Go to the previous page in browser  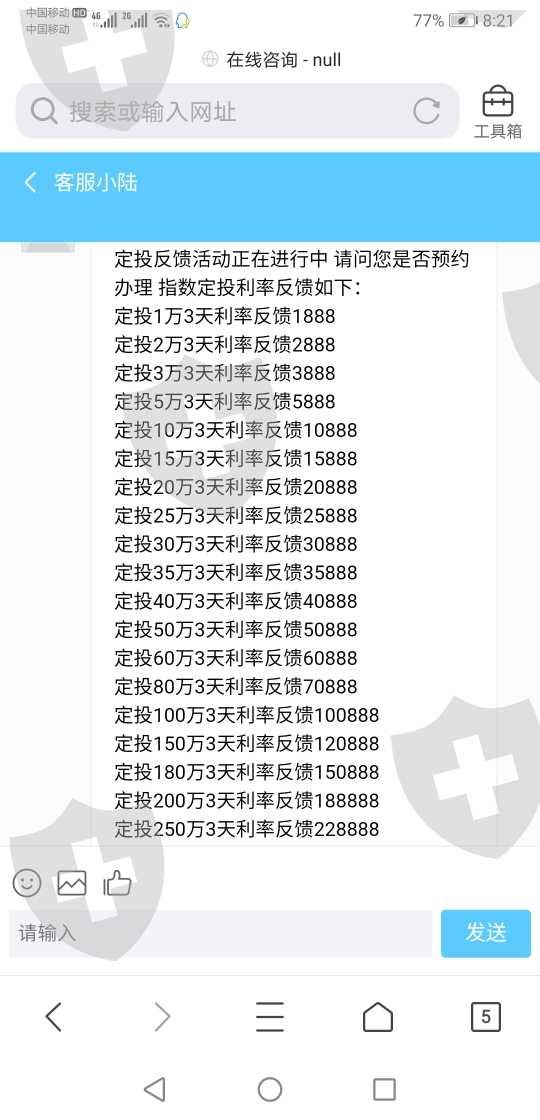click(54, 1016)
